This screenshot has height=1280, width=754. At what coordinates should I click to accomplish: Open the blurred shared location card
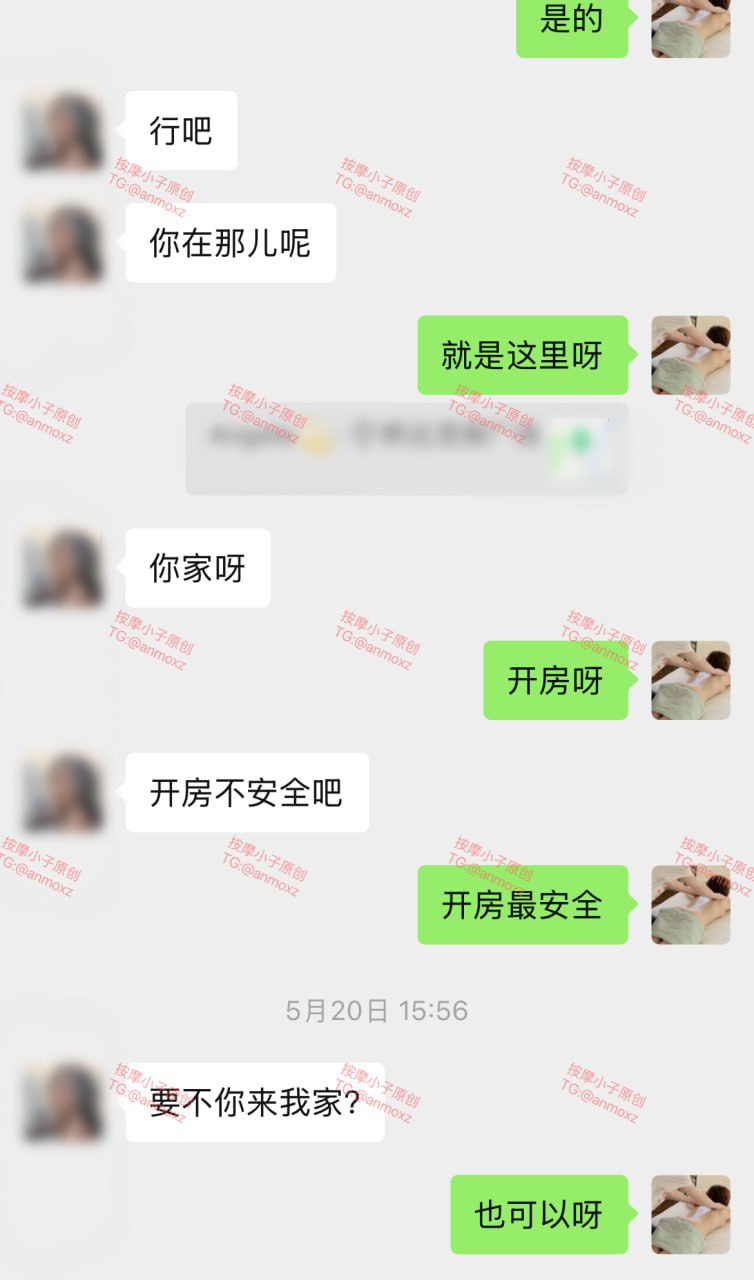pyautogui.click(x=406, y=448)
